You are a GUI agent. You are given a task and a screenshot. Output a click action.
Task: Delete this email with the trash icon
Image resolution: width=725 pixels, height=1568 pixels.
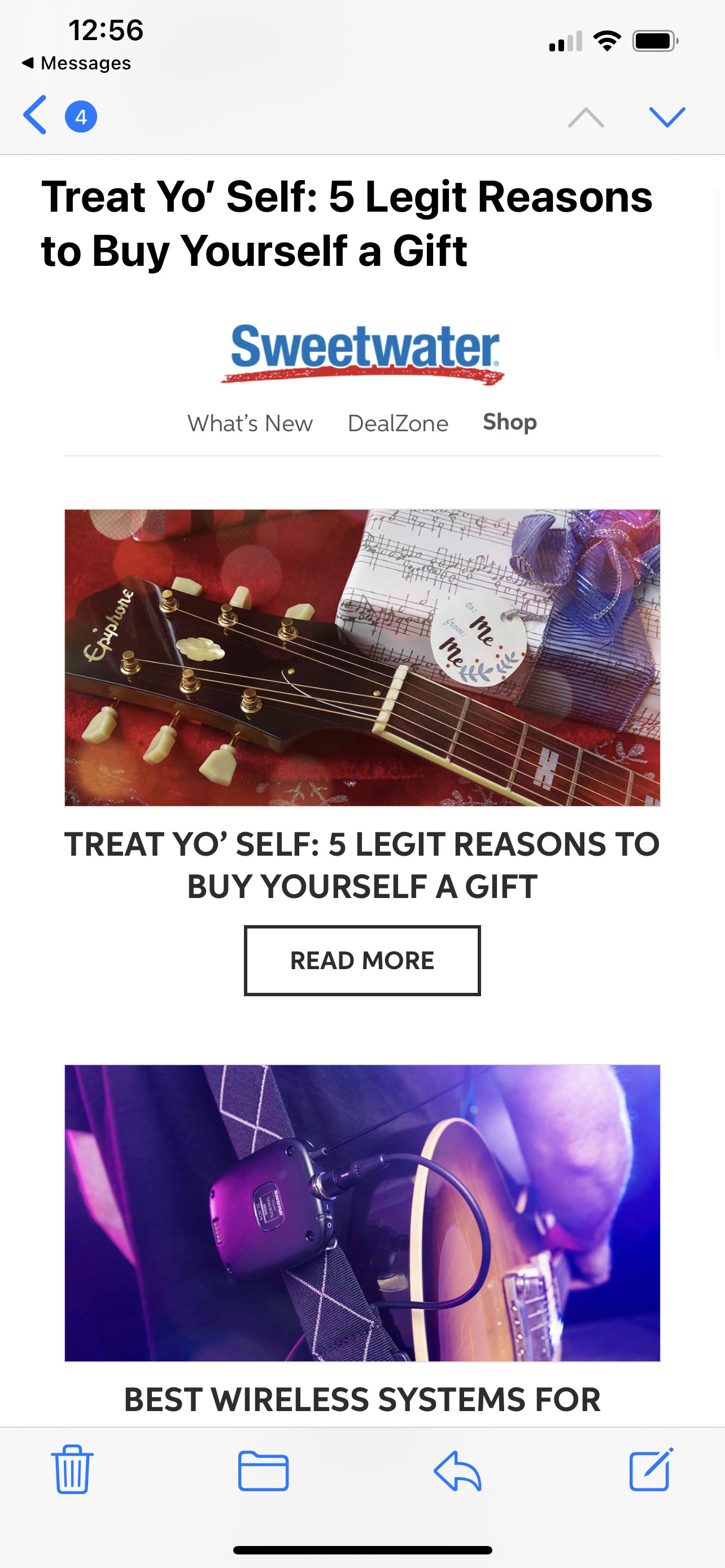[x=72, y=1469]
